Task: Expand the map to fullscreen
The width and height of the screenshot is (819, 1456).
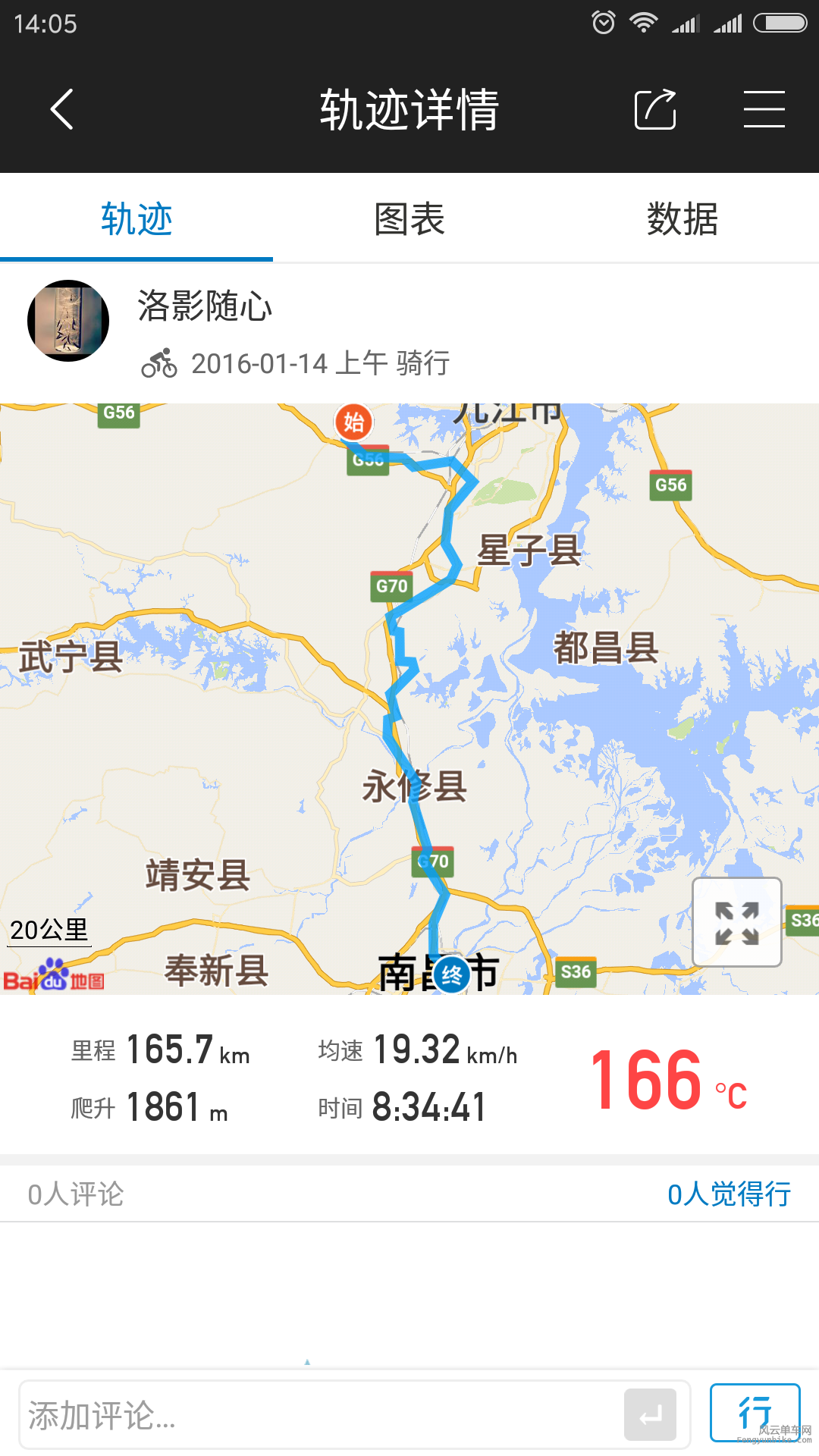Action: (x=737, y=922)
